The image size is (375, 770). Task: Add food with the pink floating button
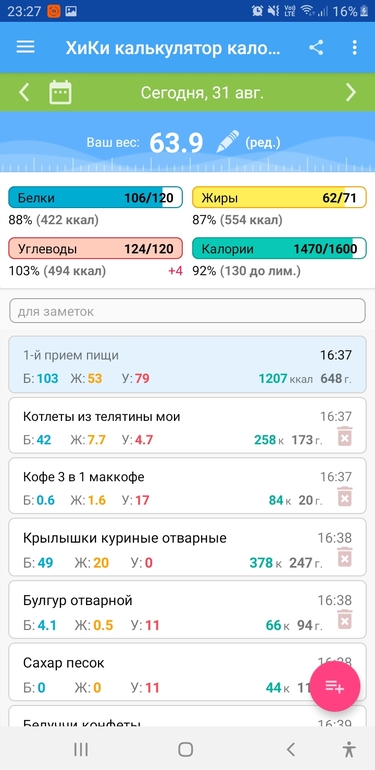[x=335, y=686]
